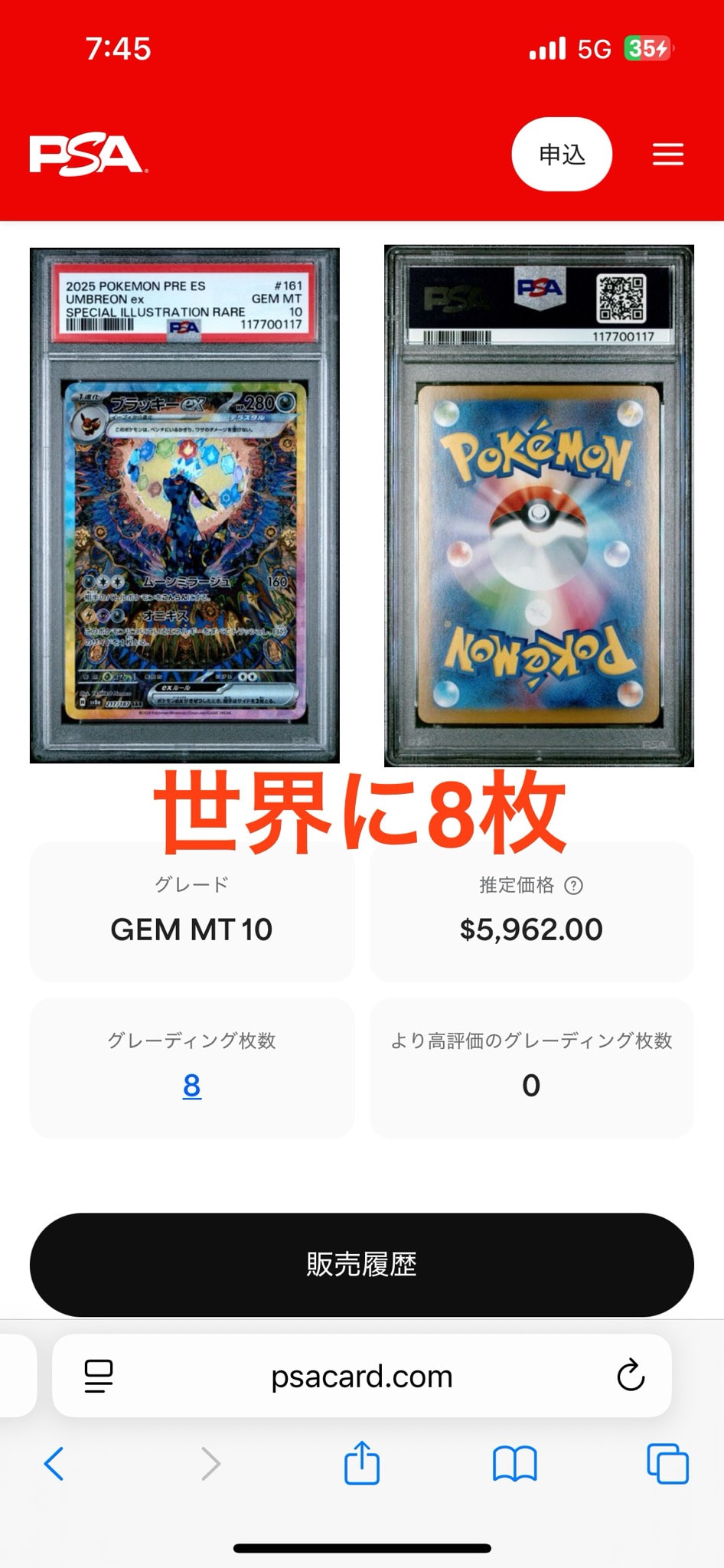
Task: Open Safari page settings menu
Action: pyautogui.click(x=99, y=1376)
